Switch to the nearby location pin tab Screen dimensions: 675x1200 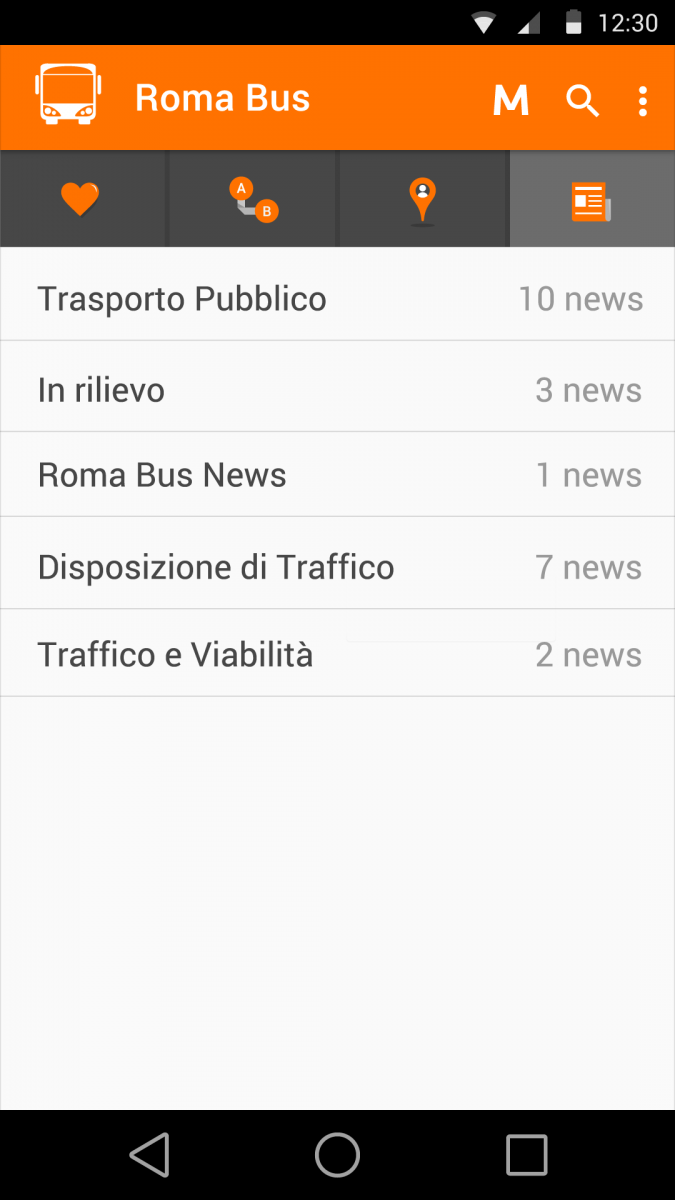[423, 199]
